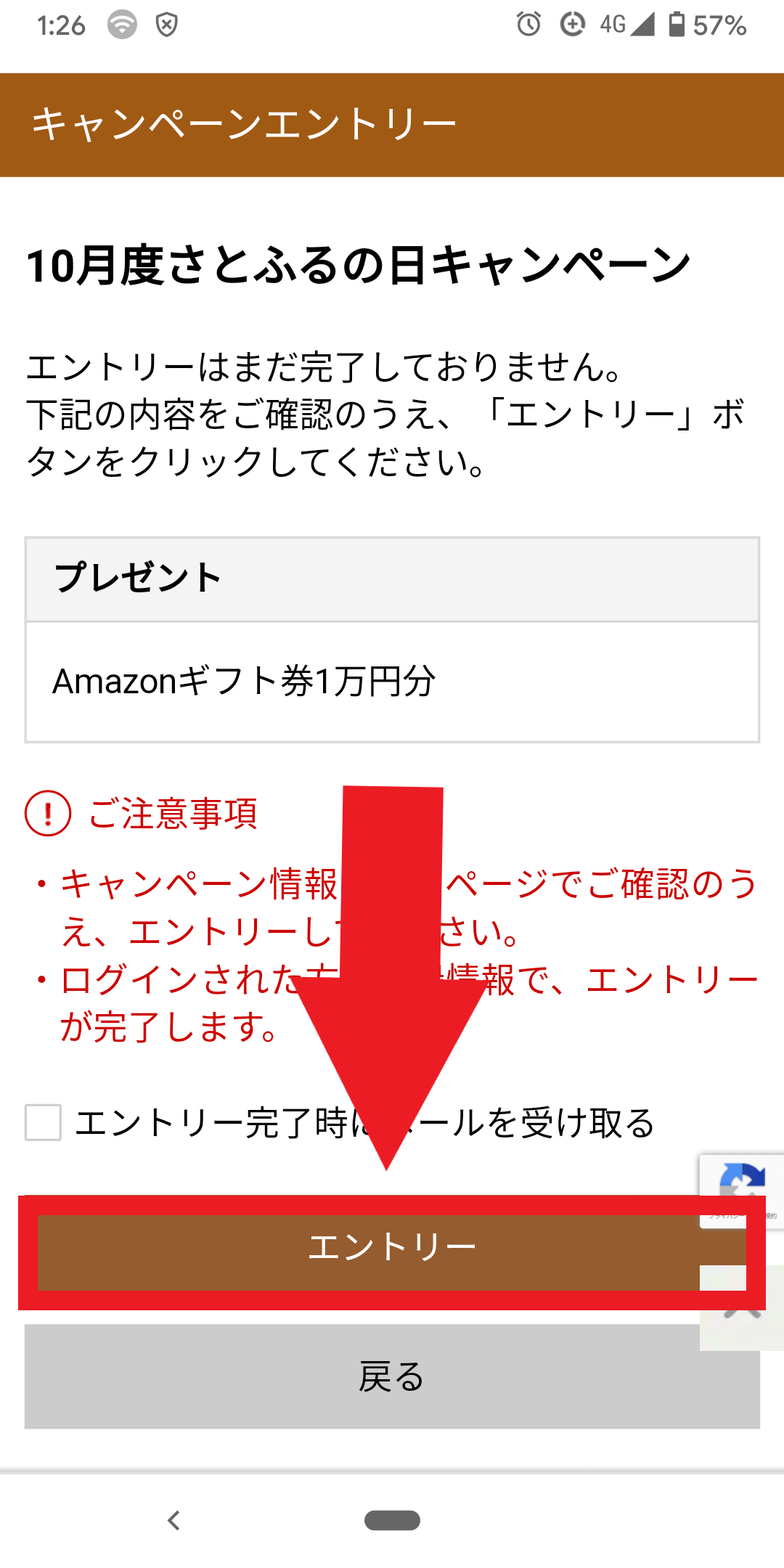Check the エントリー完了時にメールを受け取る checkbox
This screenshot has width=784, height=1568.
tap(43, 1122)
